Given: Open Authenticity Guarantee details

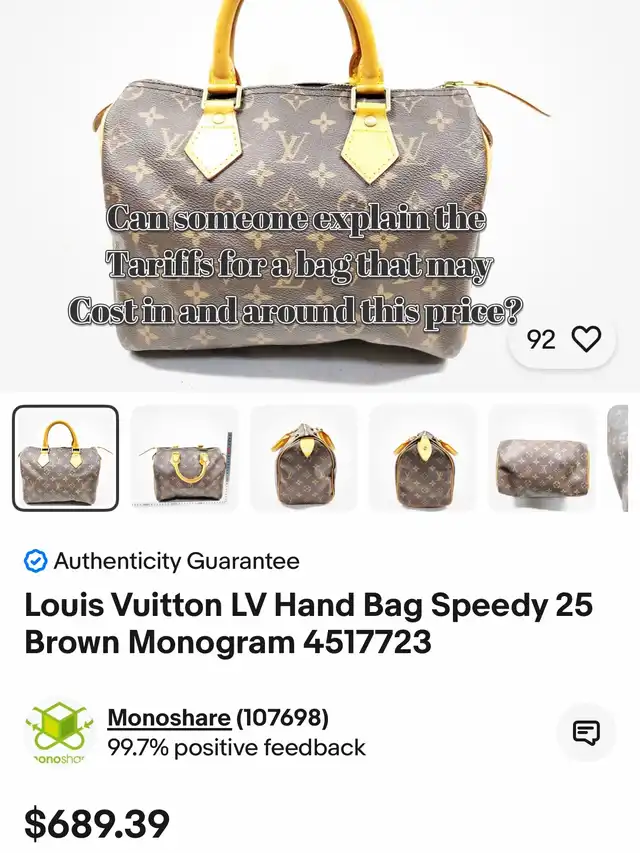Looking at the screenshot, I should coord(162,561).
